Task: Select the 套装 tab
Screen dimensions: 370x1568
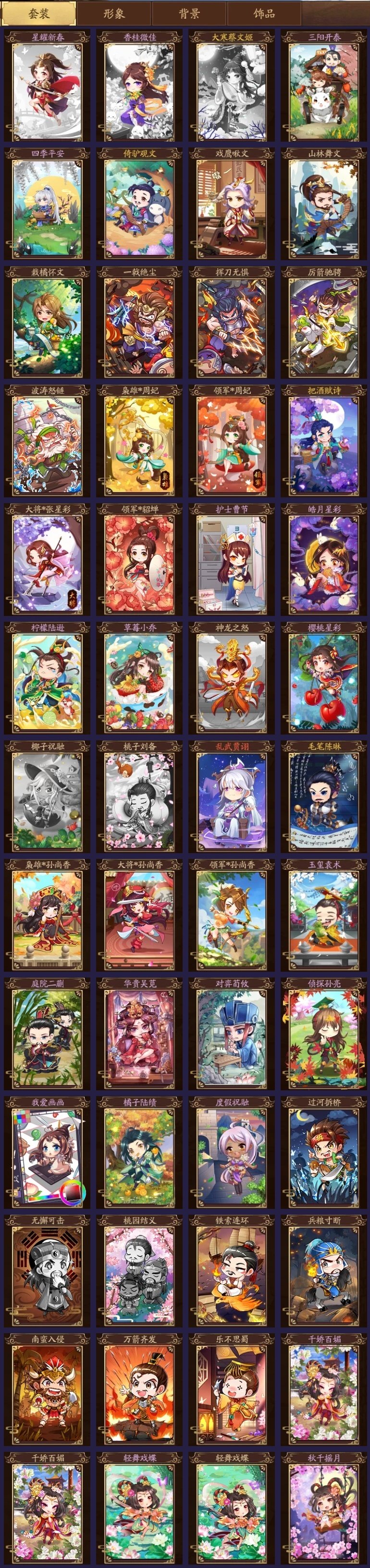Action: coord(39,13)
